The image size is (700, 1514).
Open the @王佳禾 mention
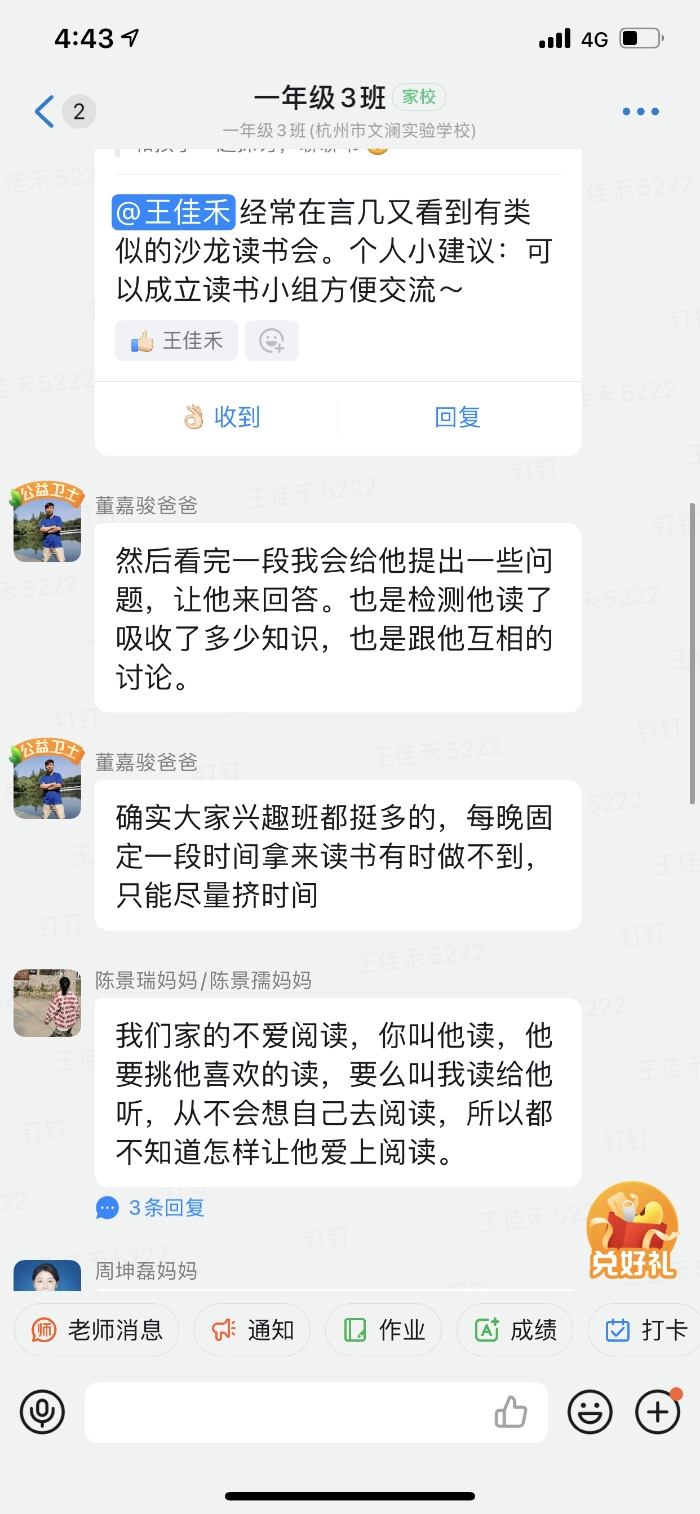(x=173, y=212)
